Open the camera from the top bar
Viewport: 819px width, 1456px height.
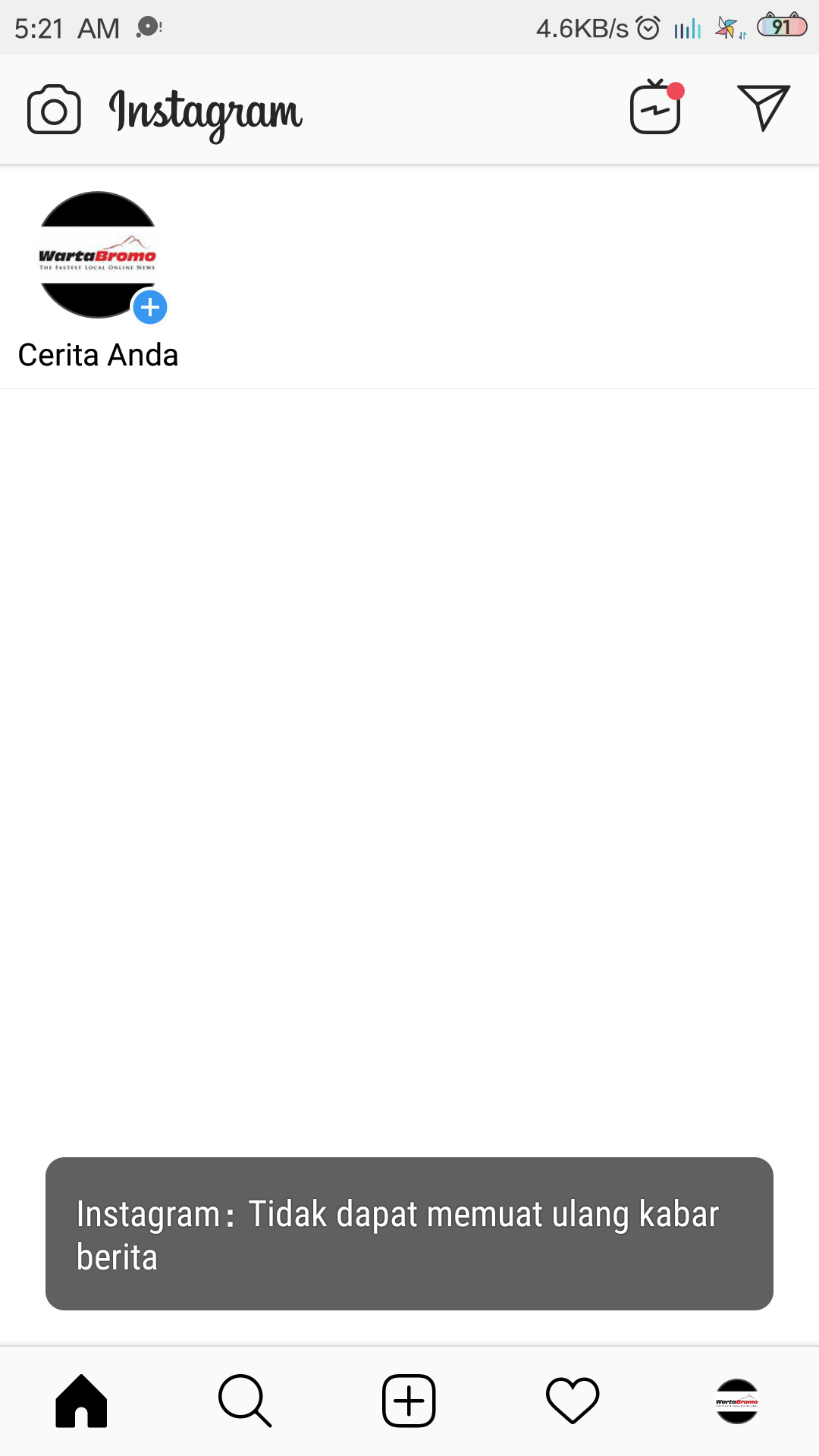tap(54, 110)
